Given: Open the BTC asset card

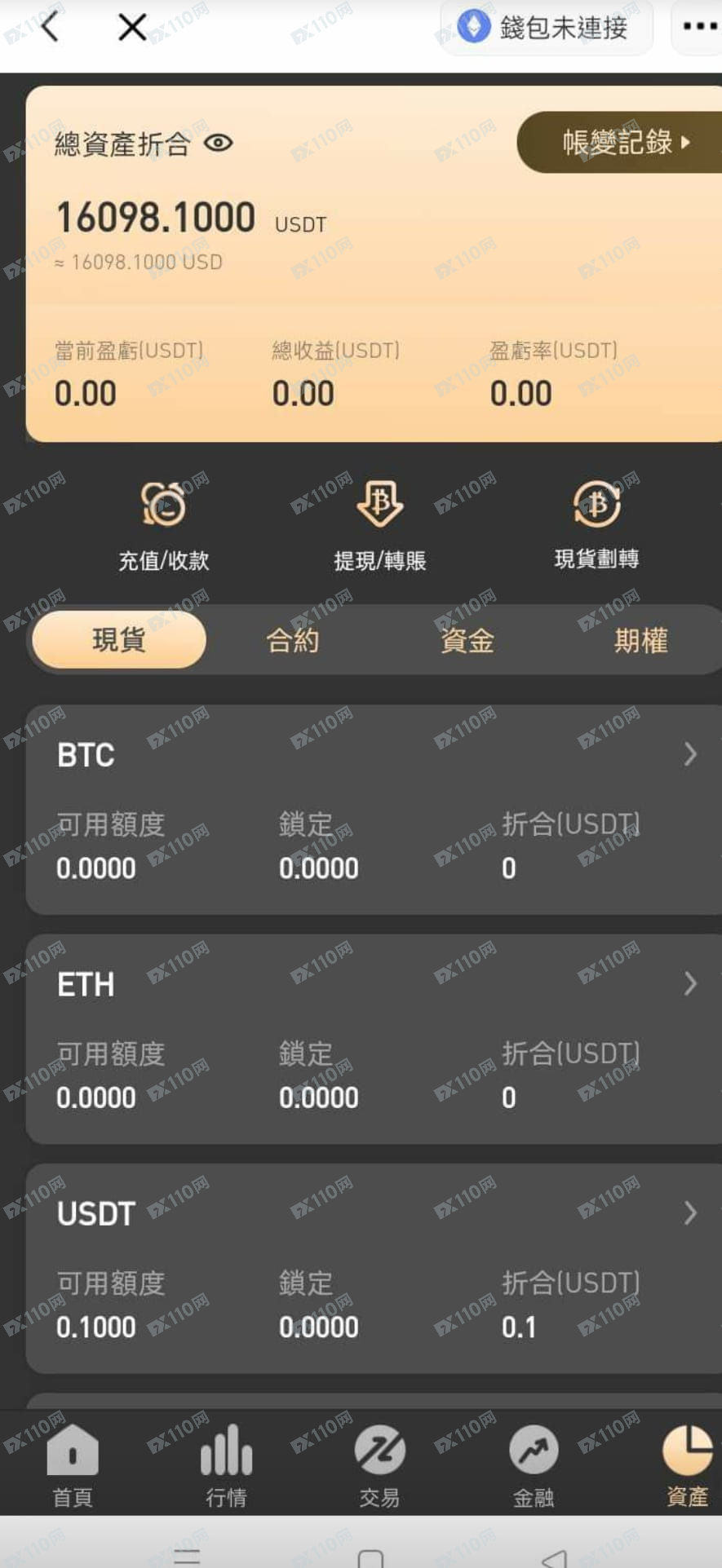Looking at the screenshot, I should [x=375, y=809].
